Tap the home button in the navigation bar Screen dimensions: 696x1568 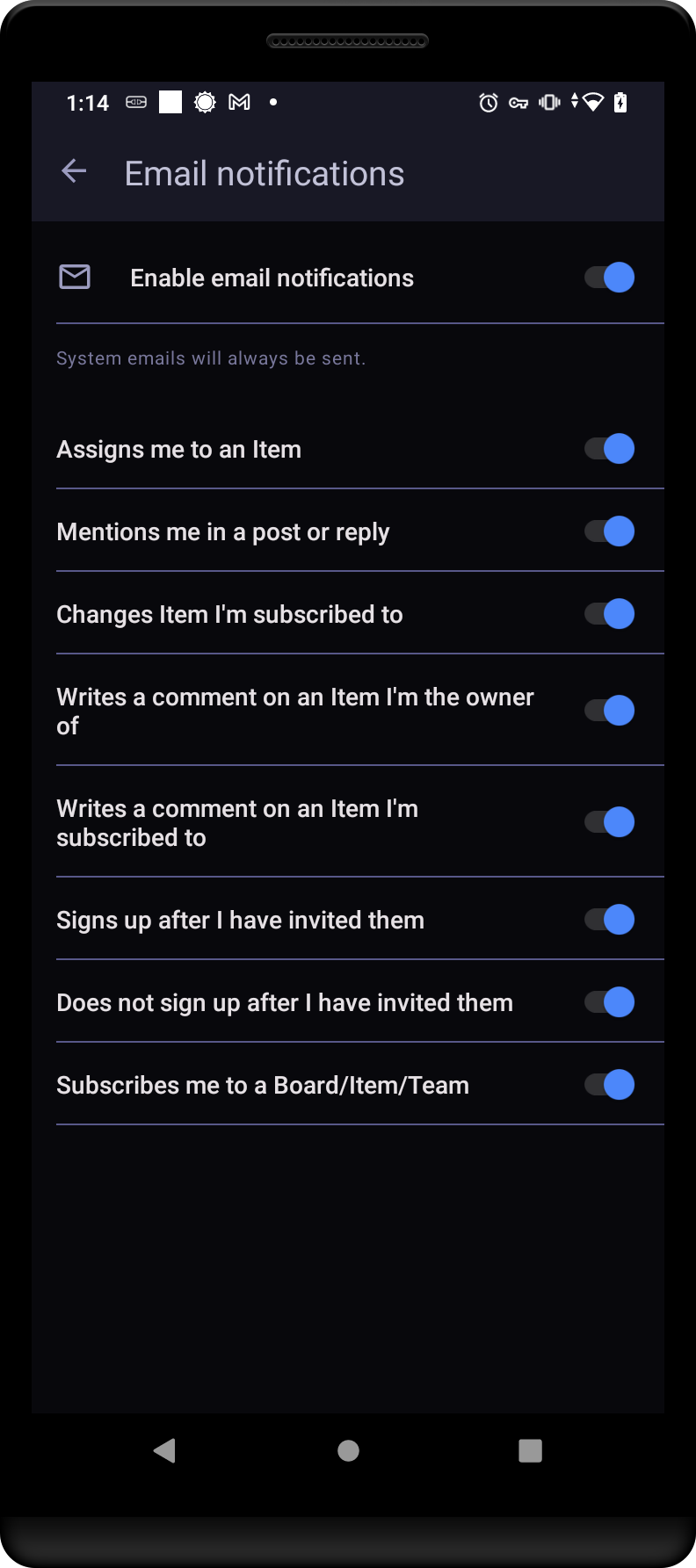pos(347,1450)
